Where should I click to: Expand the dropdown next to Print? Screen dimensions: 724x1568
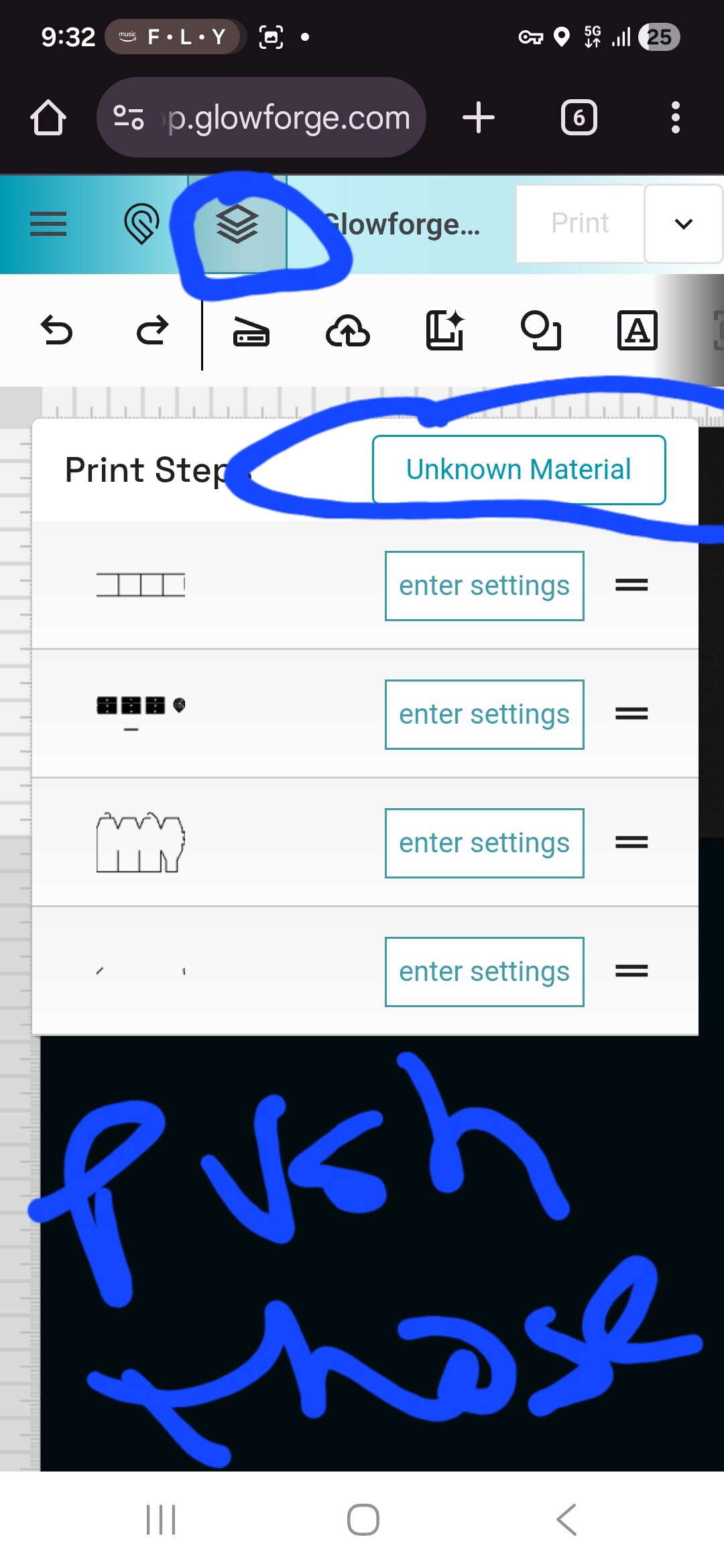pyautogui.click(x=683, y=224)
